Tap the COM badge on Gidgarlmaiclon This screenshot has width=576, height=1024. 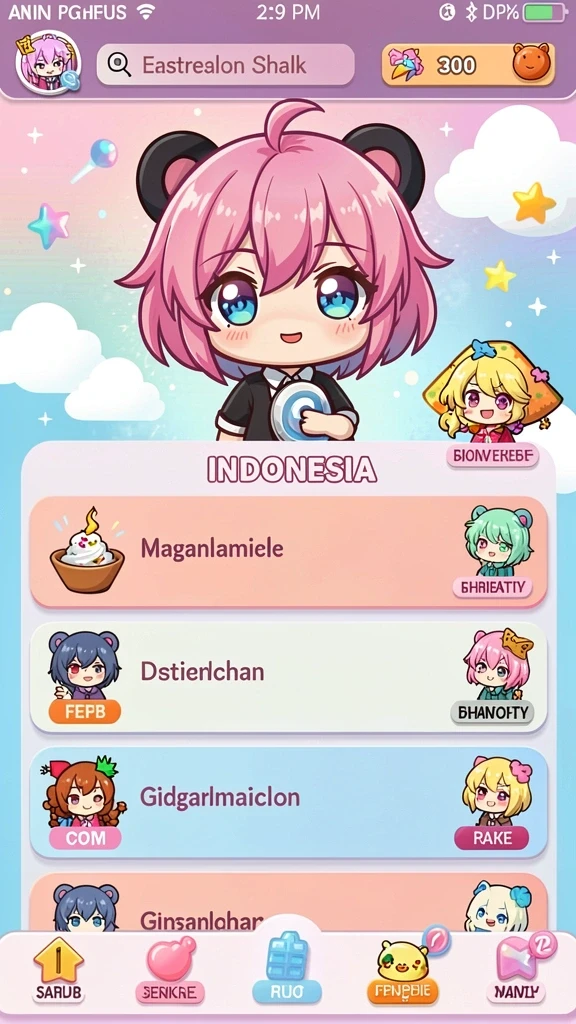point(85,838)
